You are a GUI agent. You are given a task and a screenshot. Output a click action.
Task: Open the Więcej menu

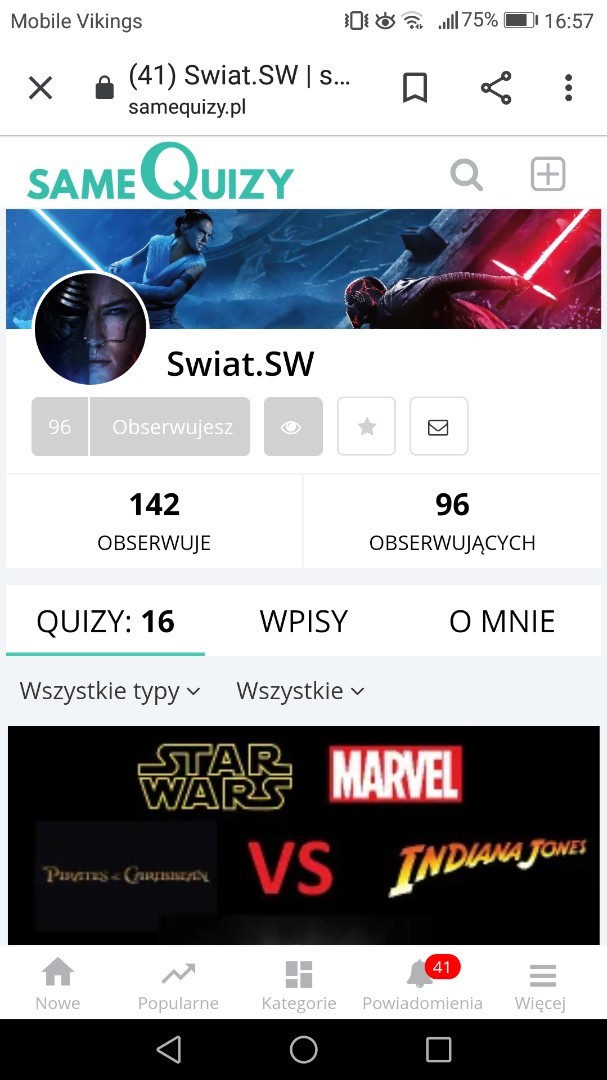pos(541,985)
